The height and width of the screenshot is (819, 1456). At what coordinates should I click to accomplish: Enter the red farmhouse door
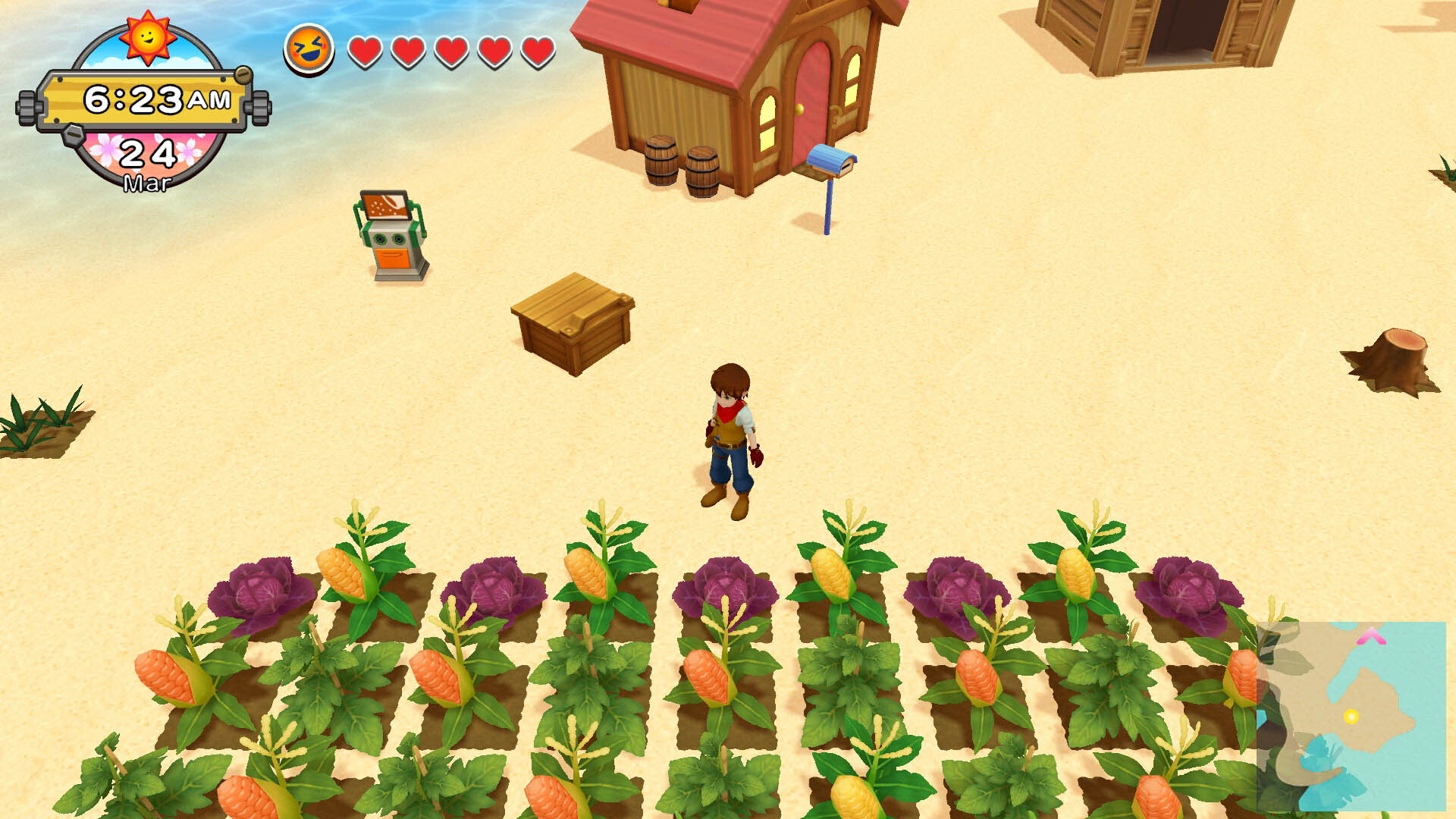click(811, 106)
